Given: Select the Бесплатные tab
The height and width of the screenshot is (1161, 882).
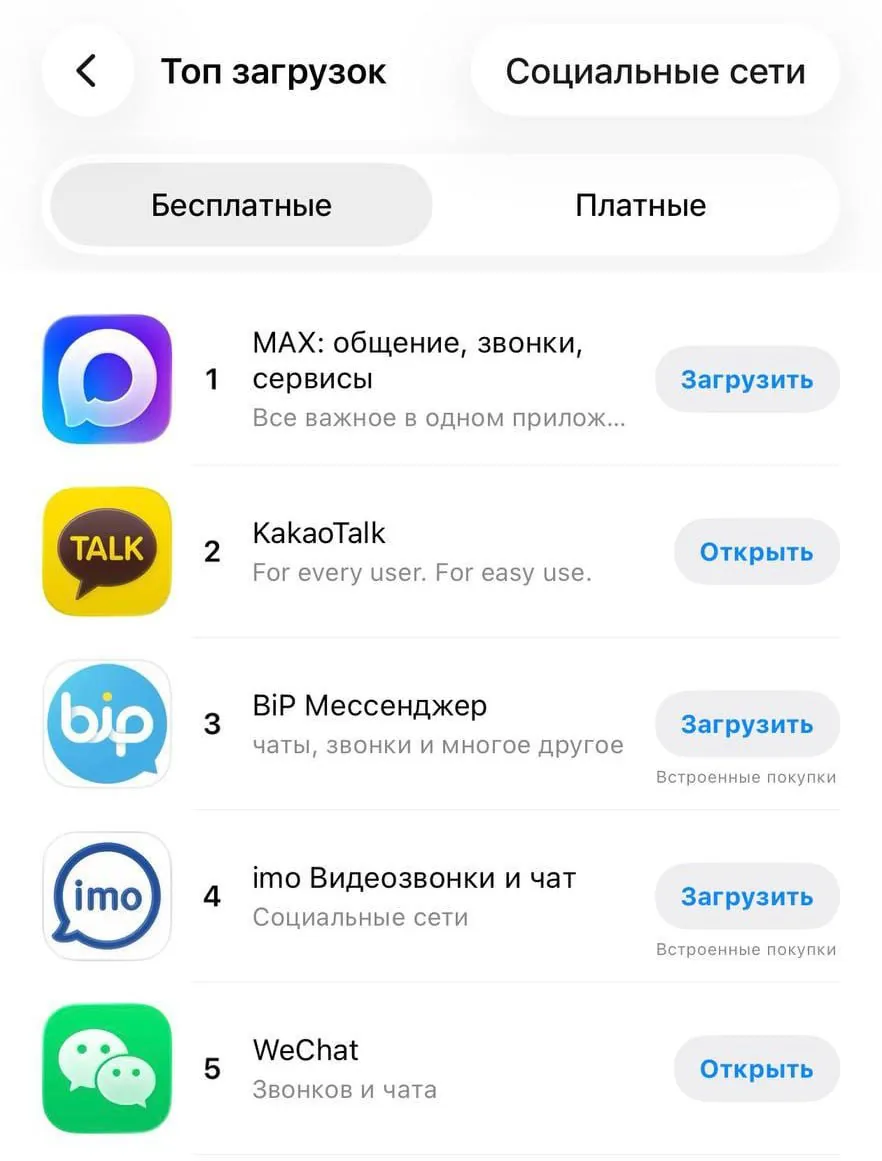Looking at the screenshot, I should [x=240, y=205].
